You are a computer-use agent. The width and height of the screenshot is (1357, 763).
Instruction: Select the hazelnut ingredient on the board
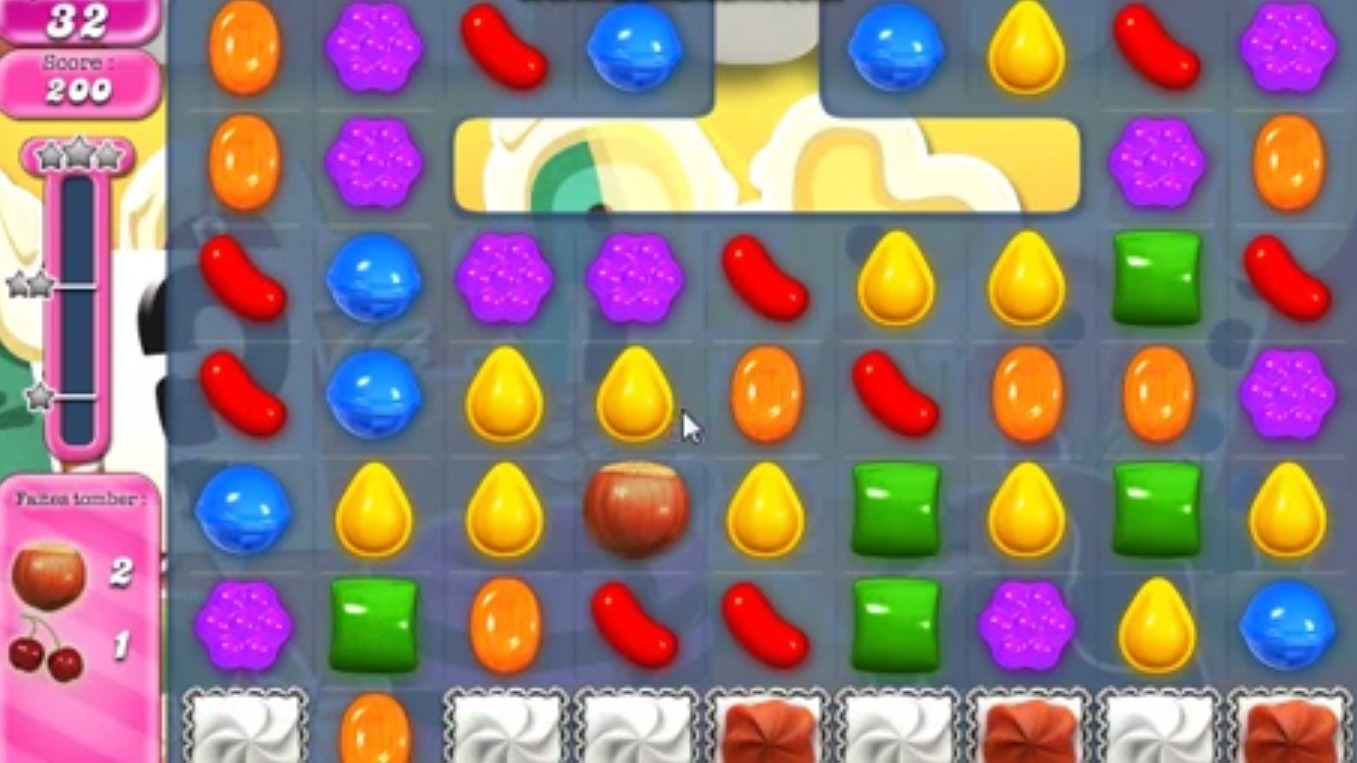[636, 508]
